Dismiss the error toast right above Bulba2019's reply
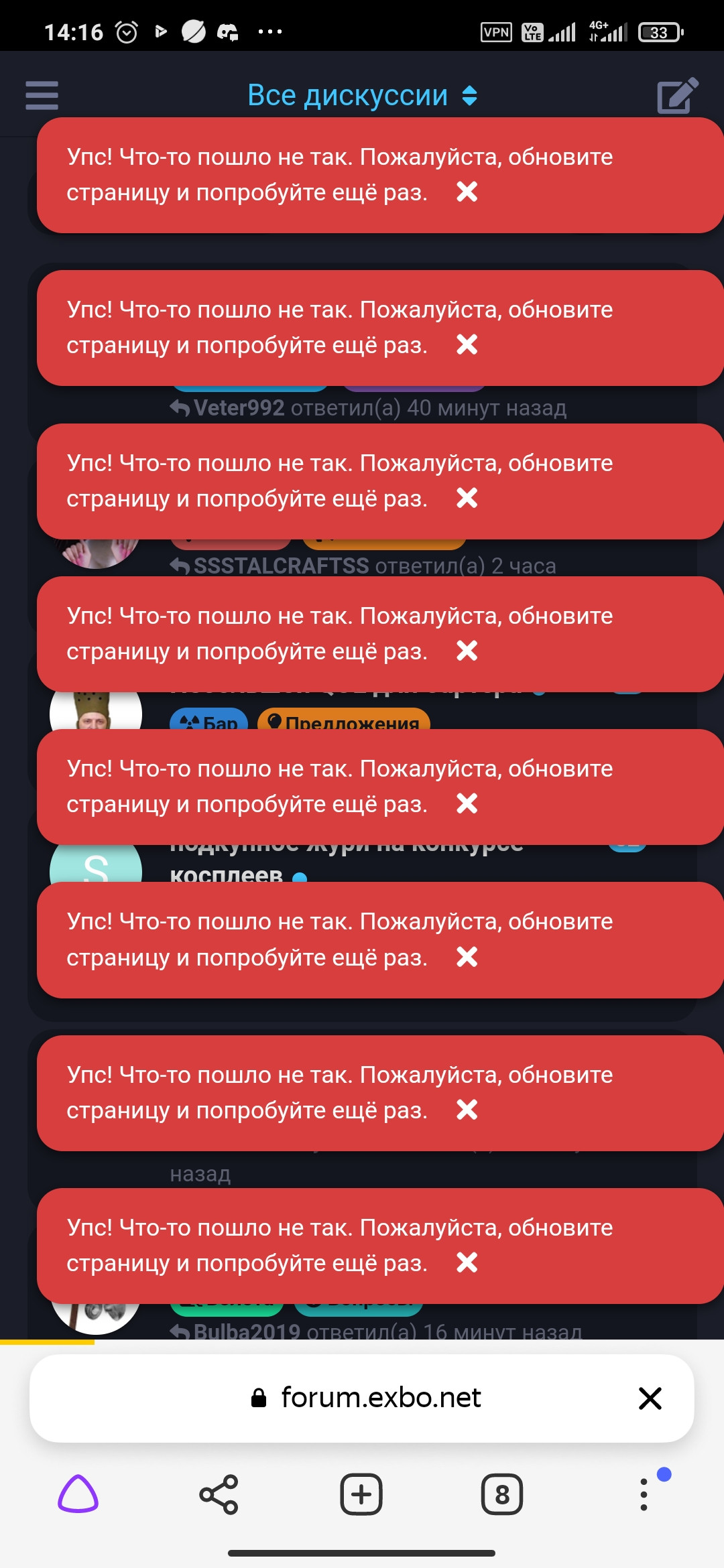 [467, 1262]
